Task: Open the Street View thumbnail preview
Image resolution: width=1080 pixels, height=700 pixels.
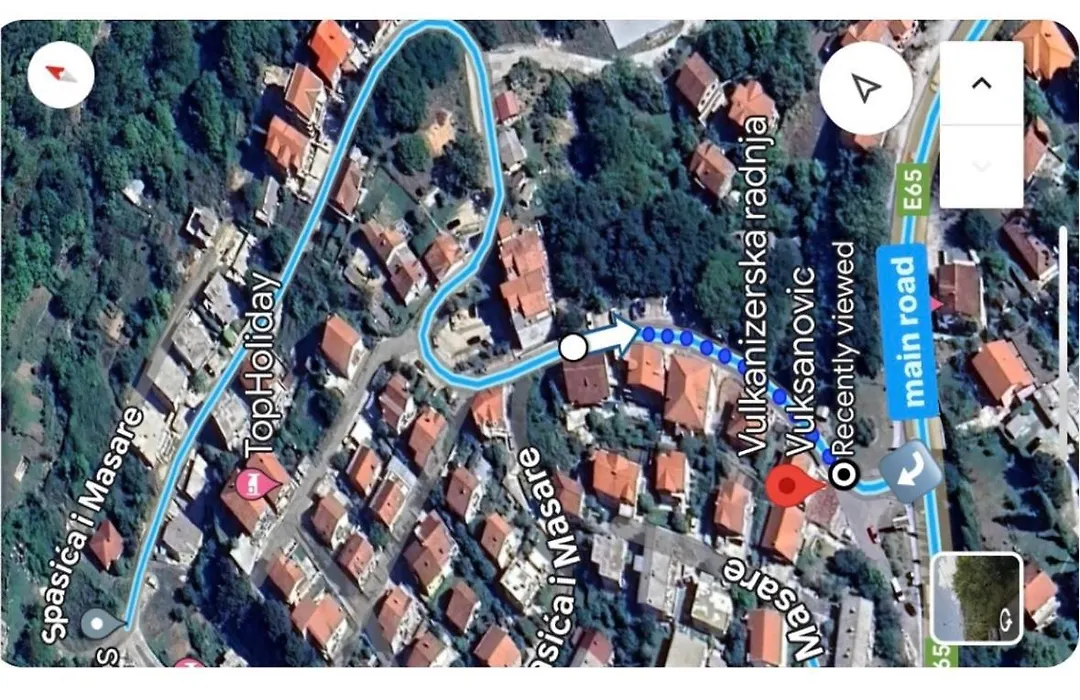Action: tap(976, 598)
